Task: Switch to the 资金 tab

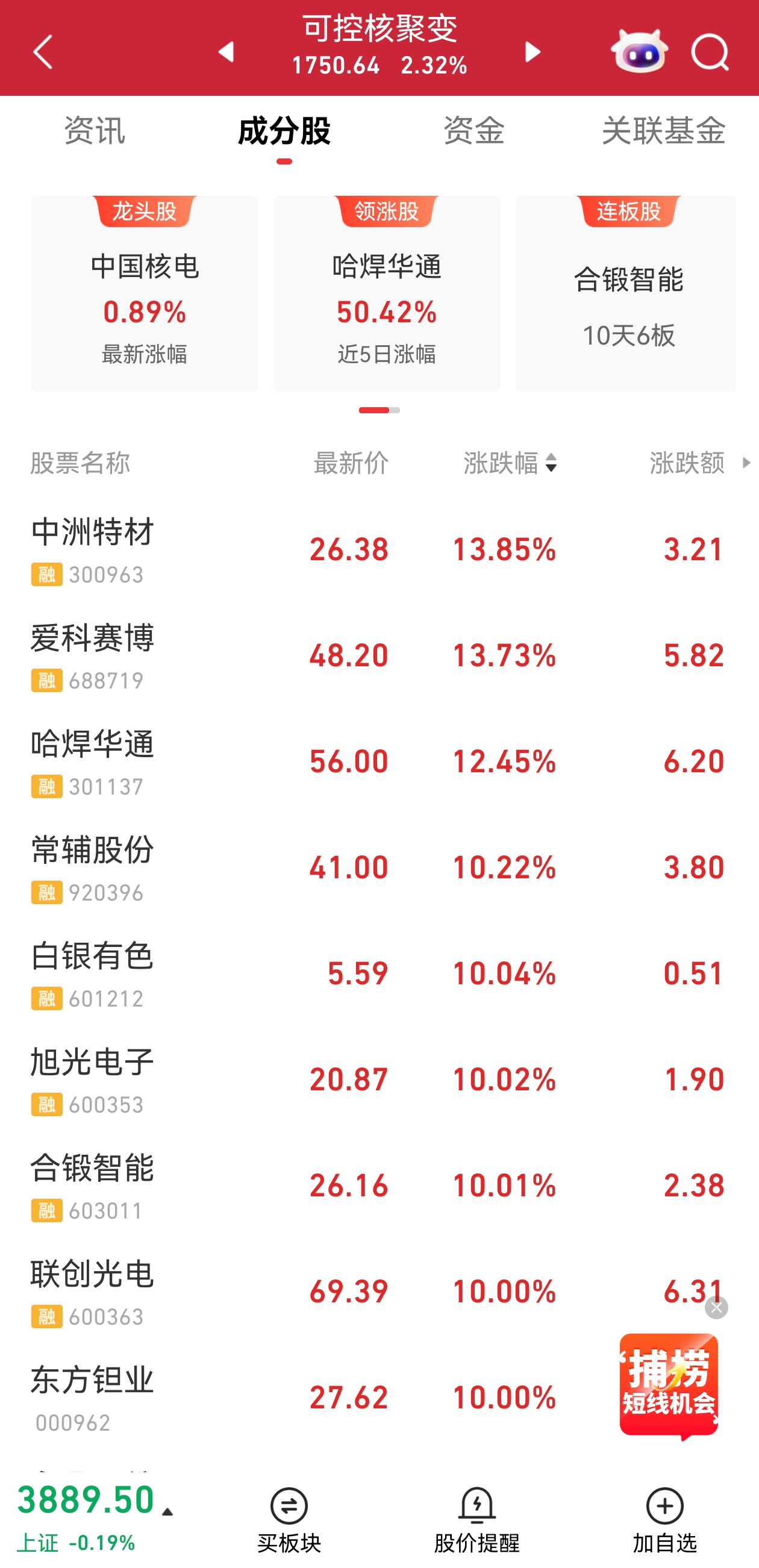Action: coord(473,130)
